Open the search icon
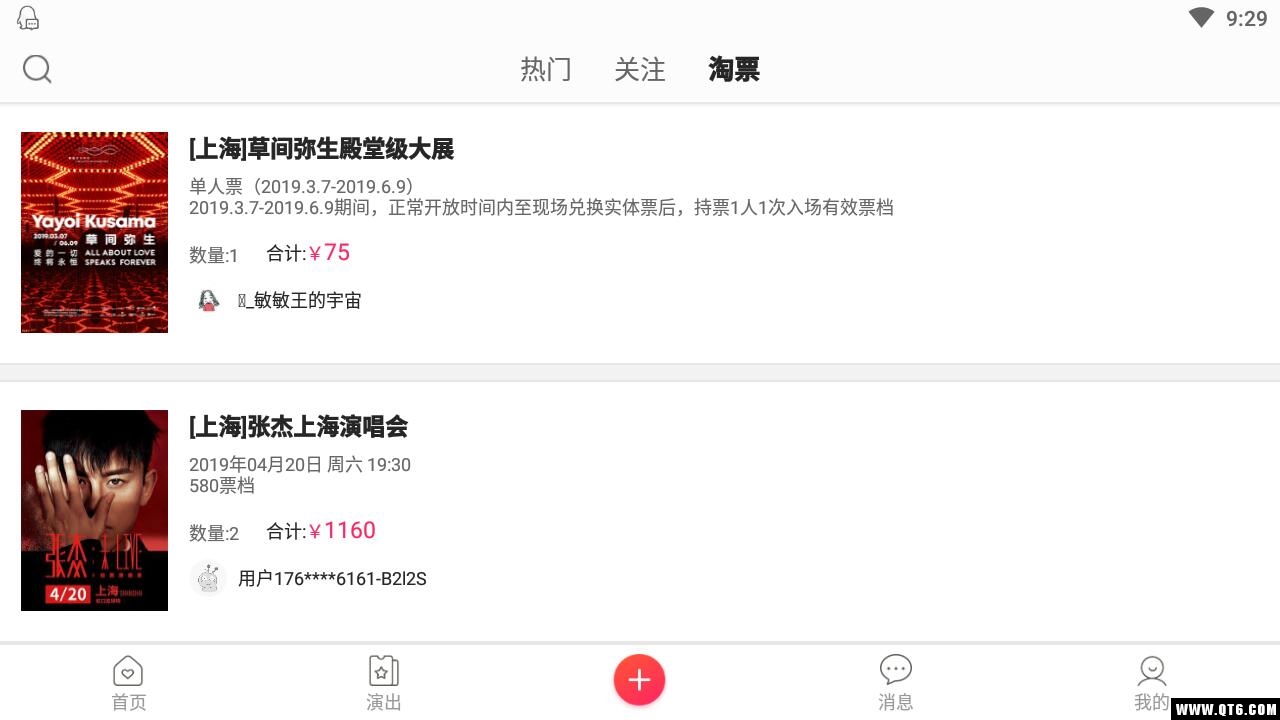 click(37, 69)
